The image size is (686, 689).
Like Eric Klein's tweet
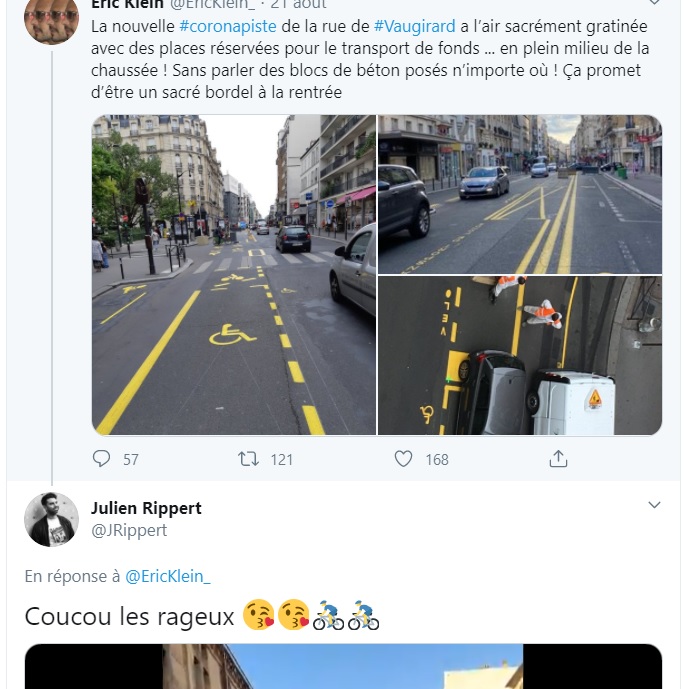pyautogui.click(x=403, y=459)
